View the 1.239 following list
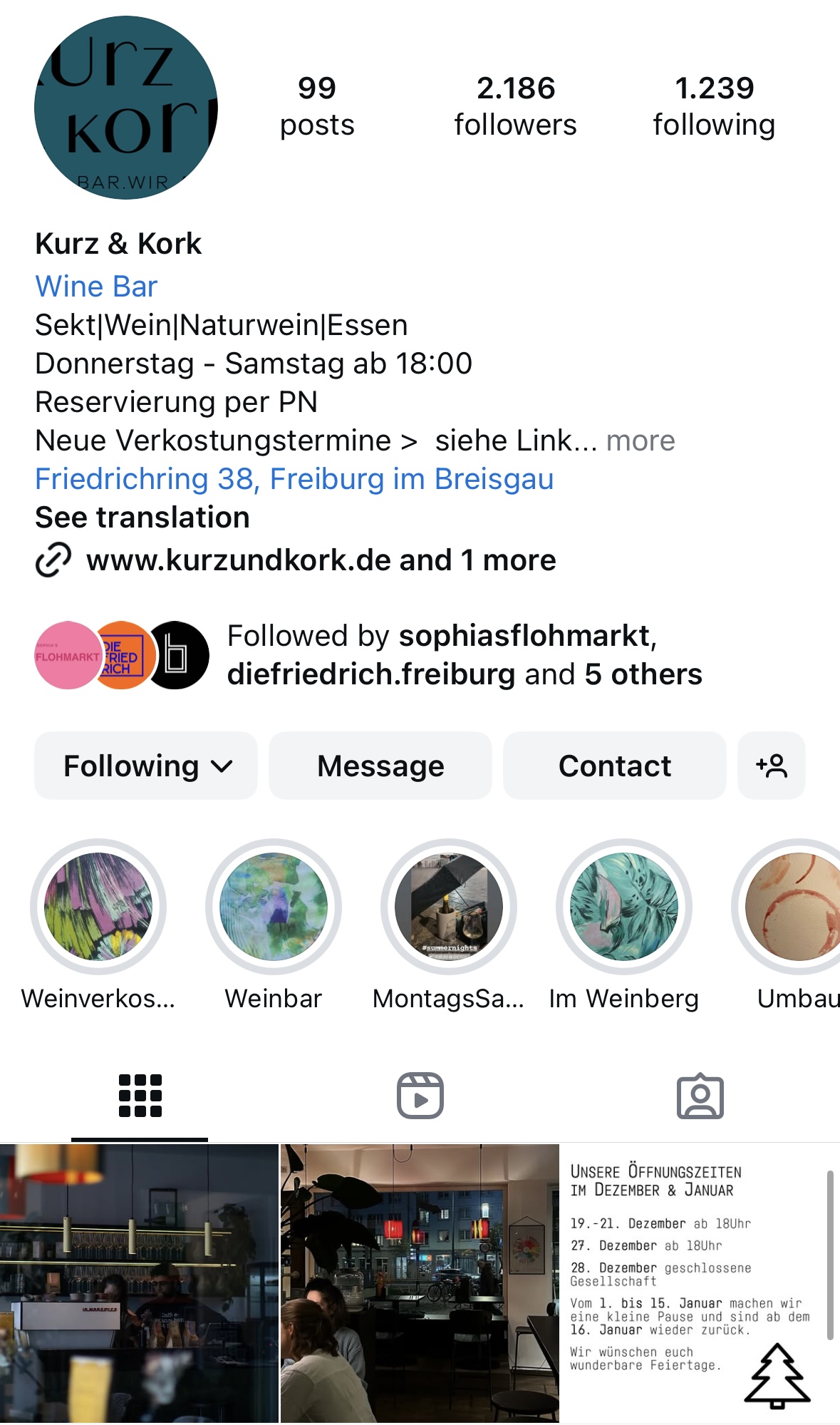 point(714,107)
